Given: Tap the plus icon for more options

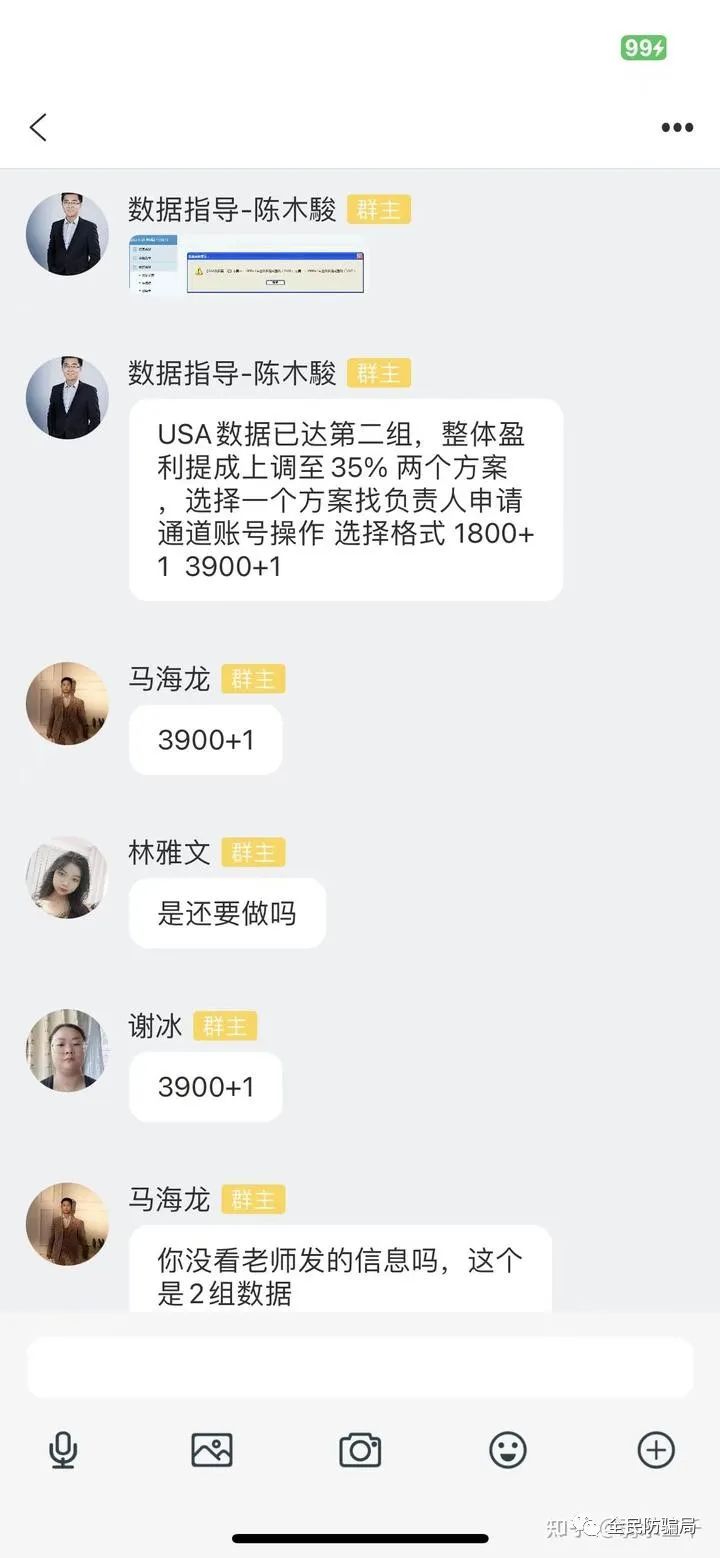Looking at the screenshot, I should tap(656, 1450).
